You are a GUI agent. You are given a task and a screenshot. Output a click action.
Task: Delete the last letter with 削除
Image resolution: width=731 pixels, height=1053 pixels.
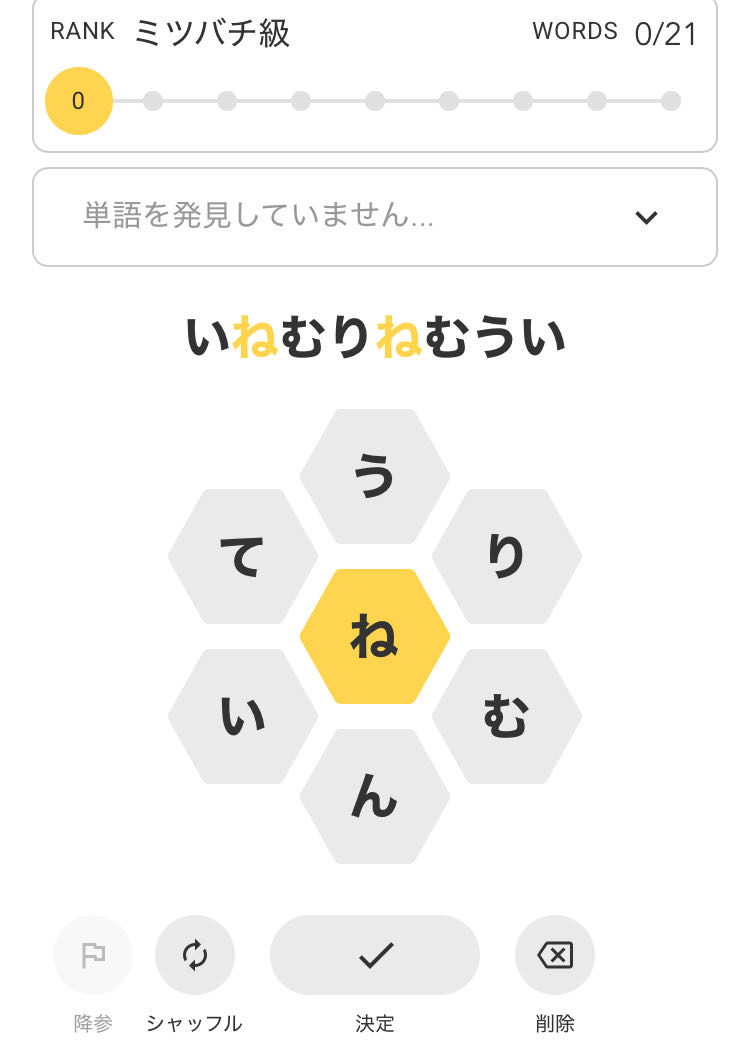[x=555, y=955]
